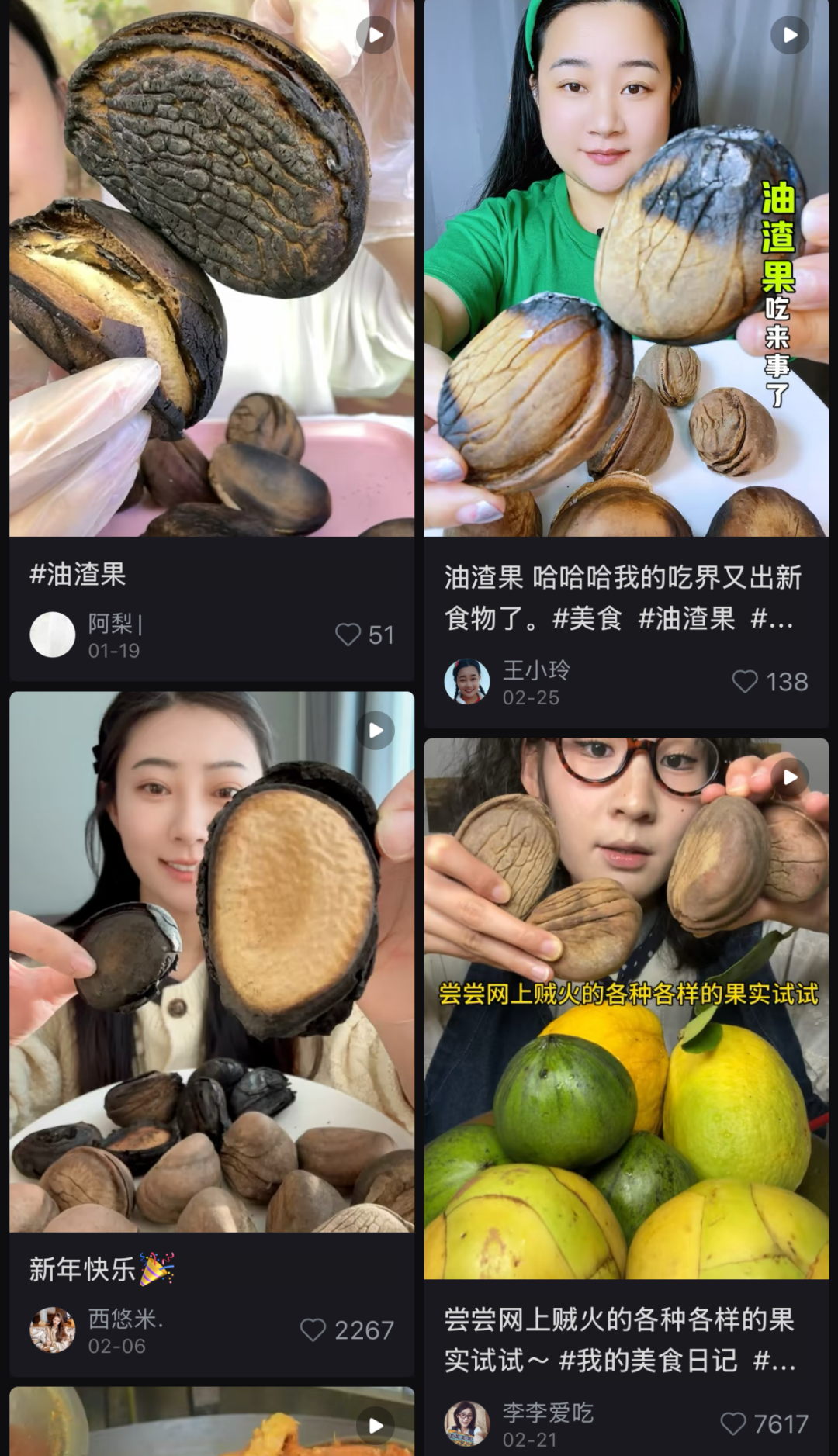Like 李李爱吃's post with 7617 likes
The width and height of the screenshot is (838, 1456).
(733, 1423)
